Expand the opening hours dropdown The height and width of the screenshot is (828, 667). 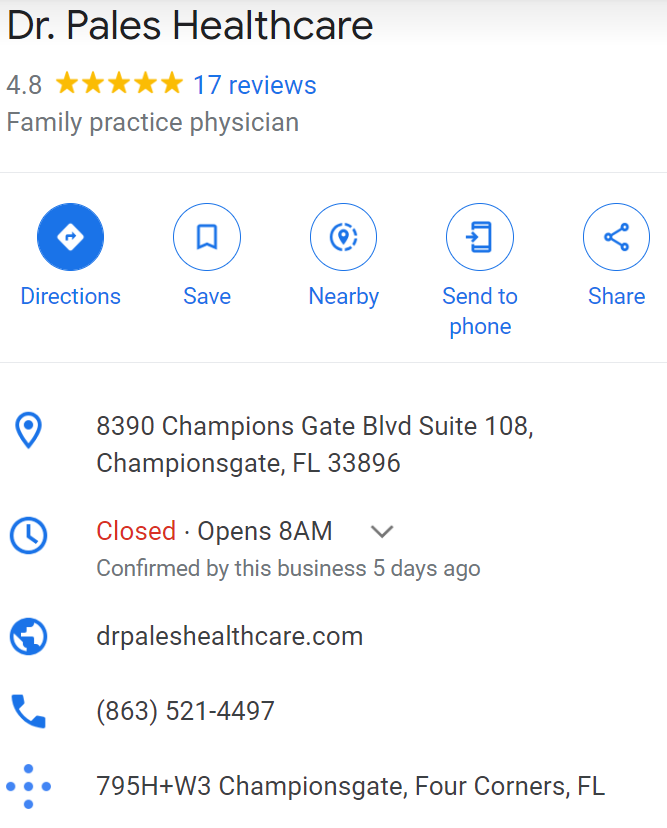tap(382, 531)
